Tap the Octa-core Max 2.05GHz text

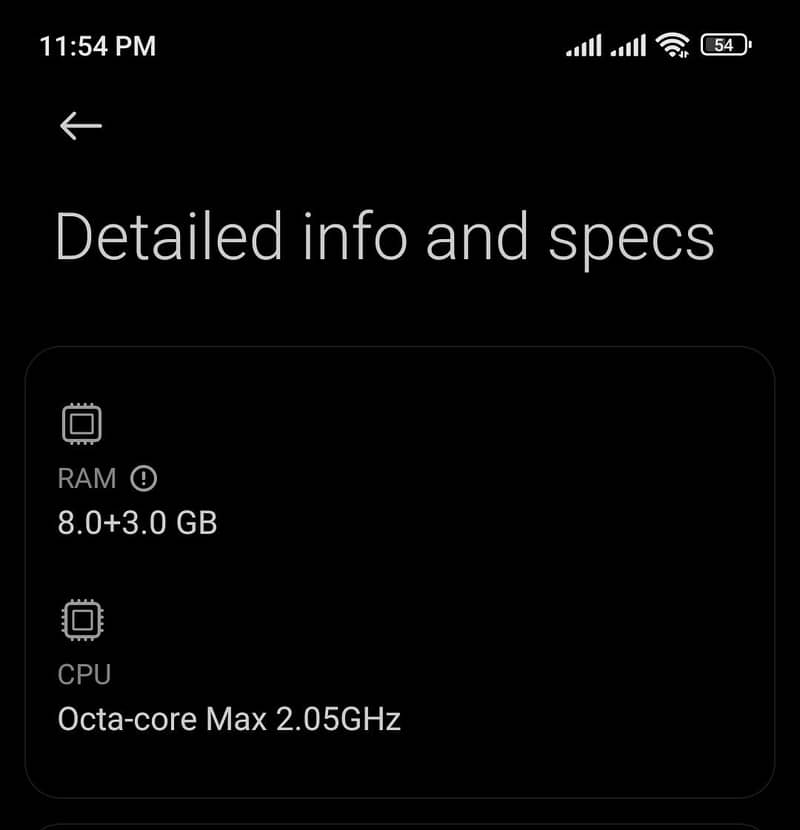[228, 718]
